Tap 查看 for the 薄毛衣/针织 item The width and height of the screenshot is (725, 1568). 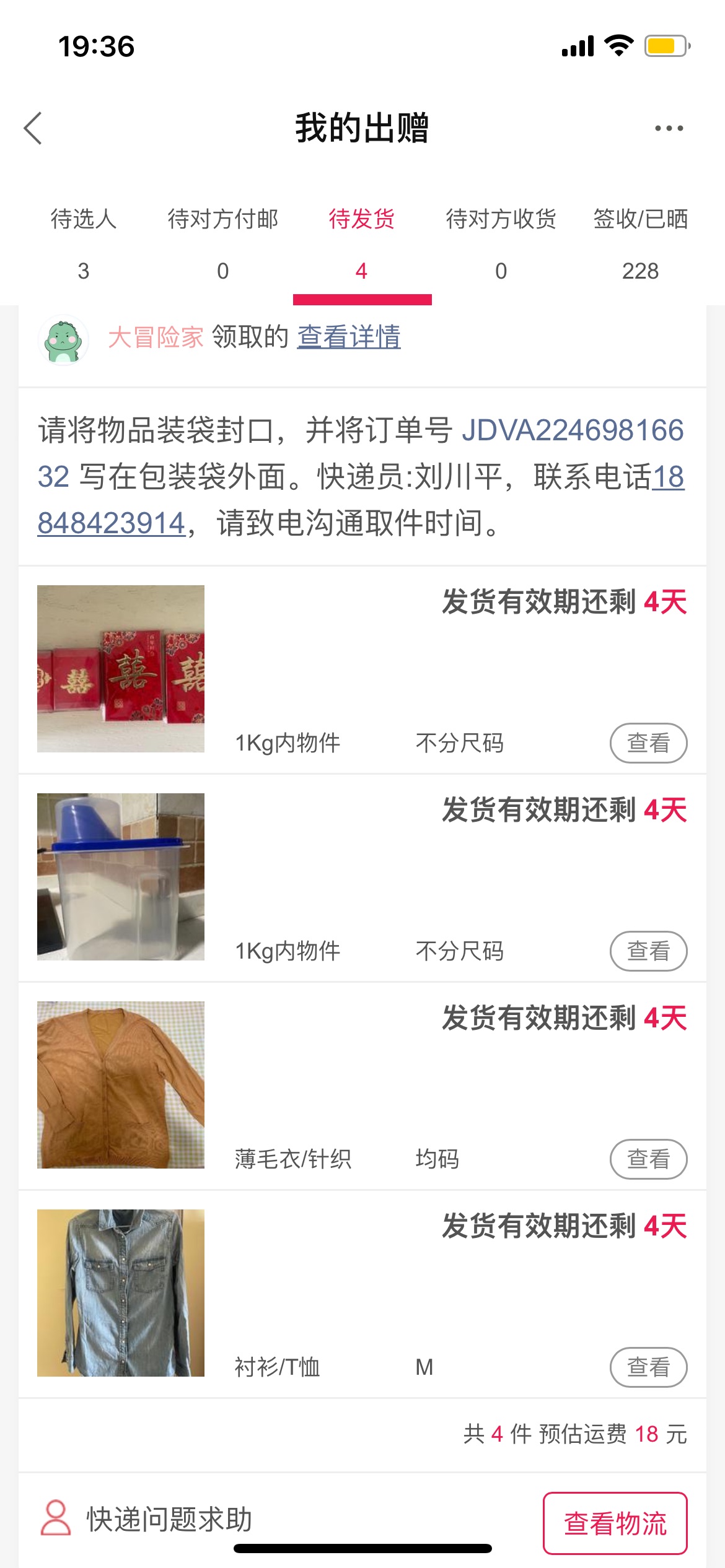point(648,1159)
